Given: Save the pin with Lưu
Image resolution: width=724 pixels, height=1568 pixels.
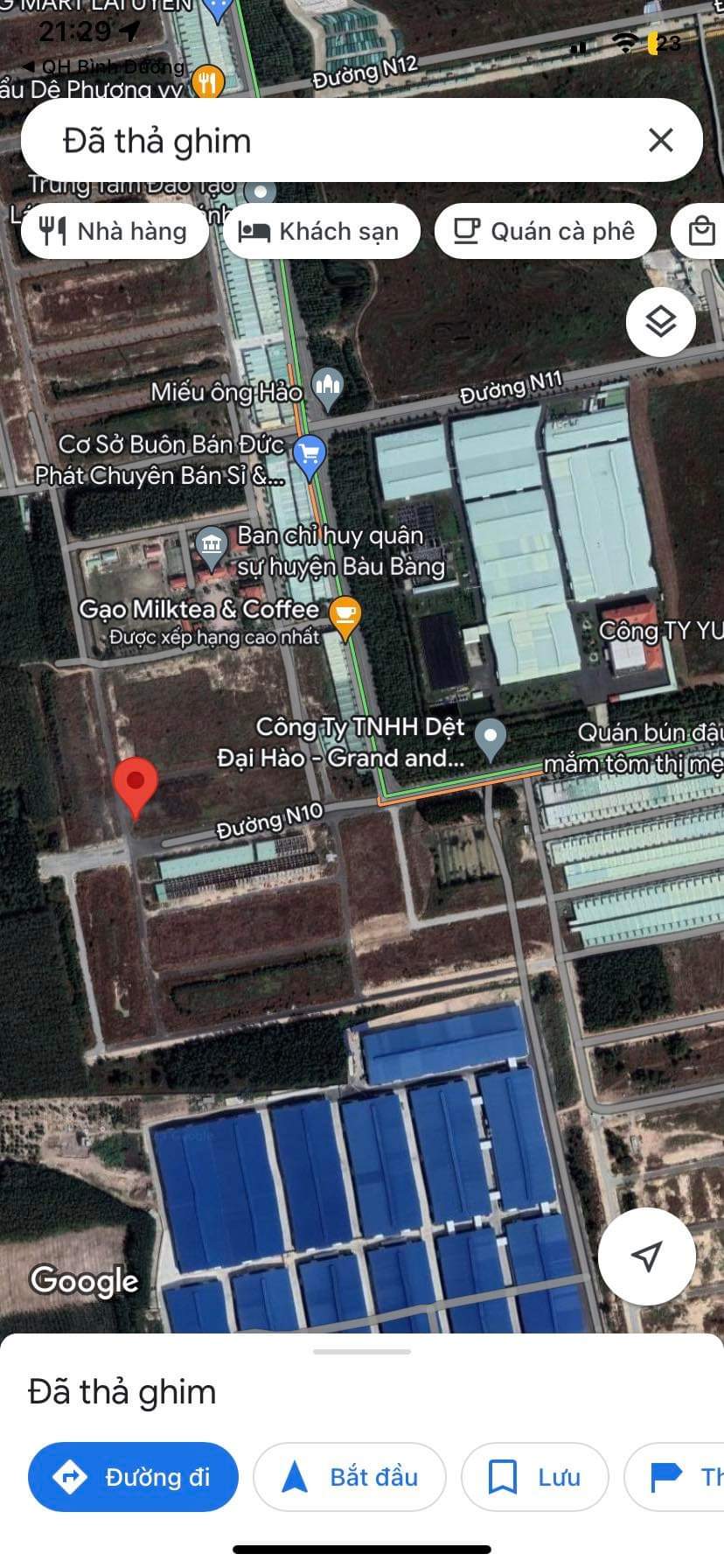Looking at the screenshot, I should (534, 1477).
